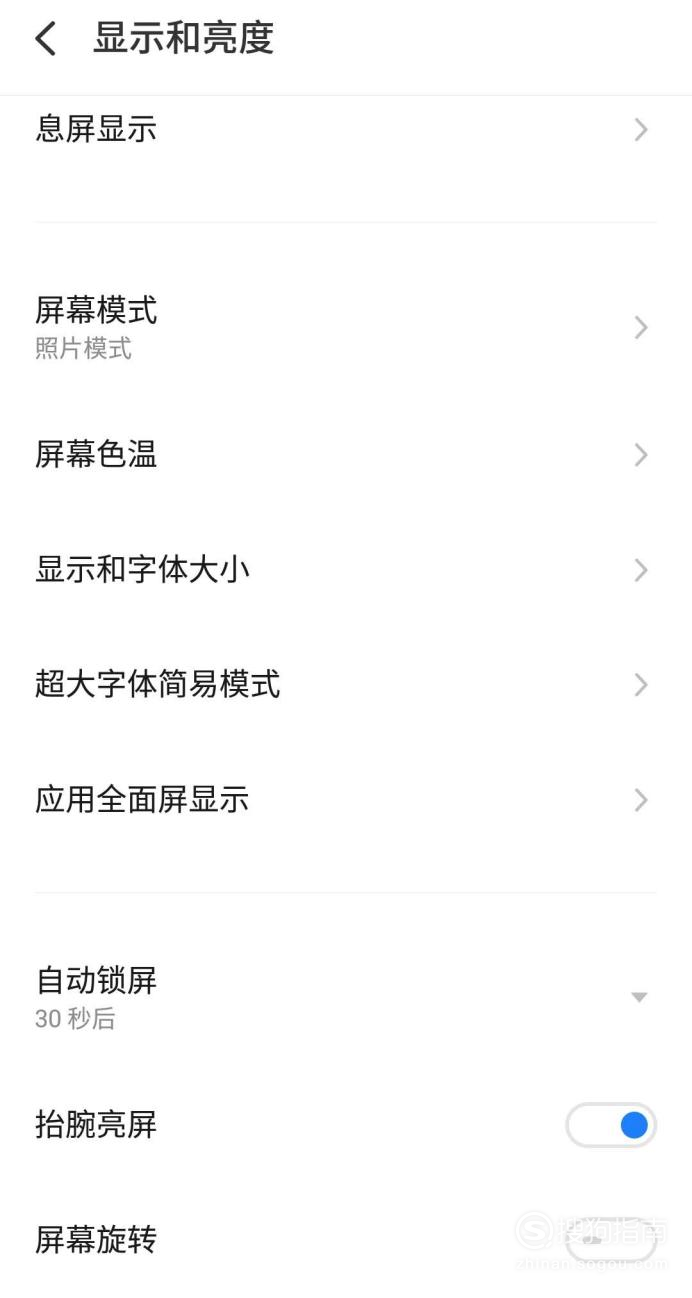The width and height of the screenshot is (692, 1298).
Task: Toggle the 屏幕旋转 switch
Action: [x=611, y=1240]
